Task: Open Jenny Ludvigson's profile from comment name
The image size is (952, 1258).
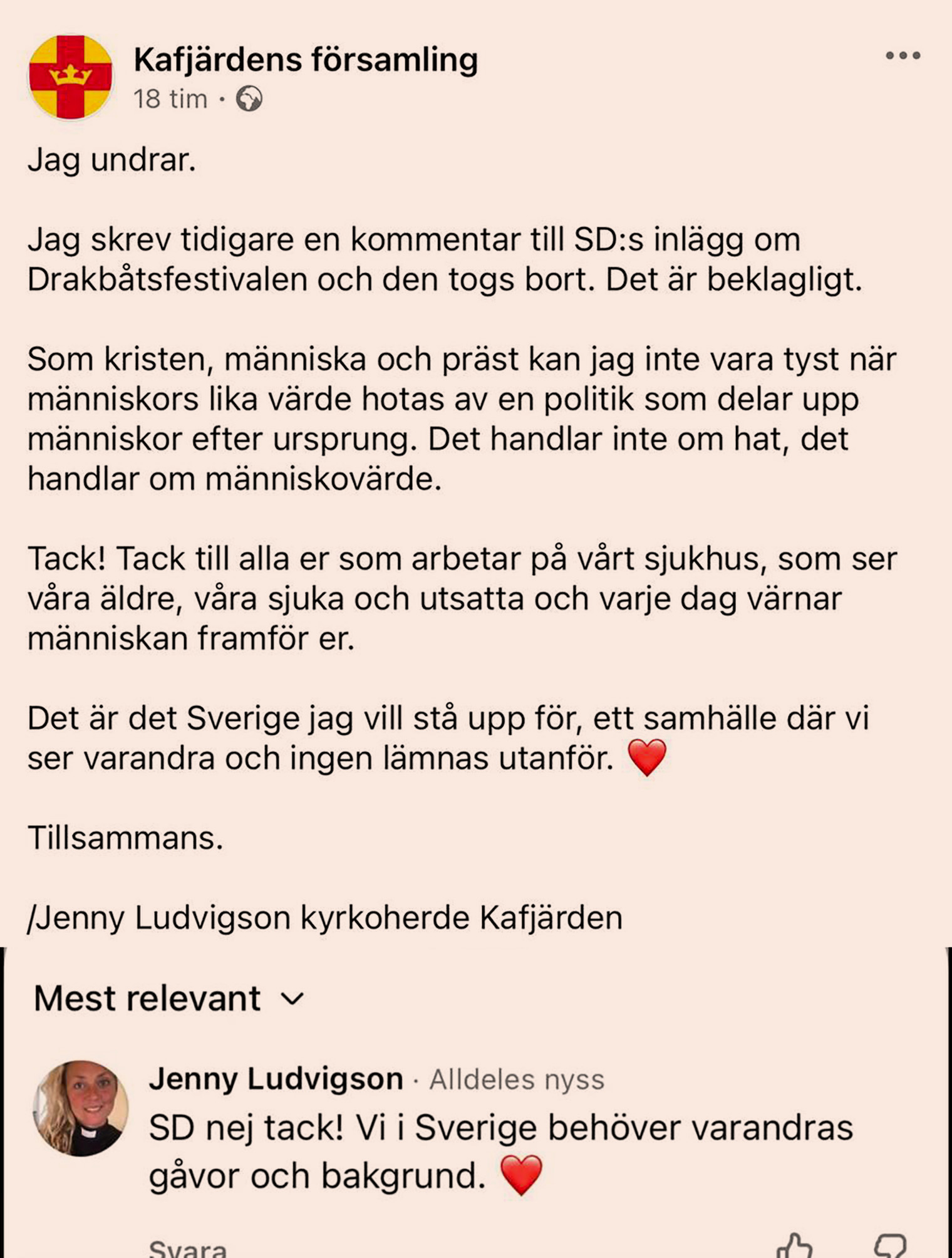Action: click(x=276, y=1078)
